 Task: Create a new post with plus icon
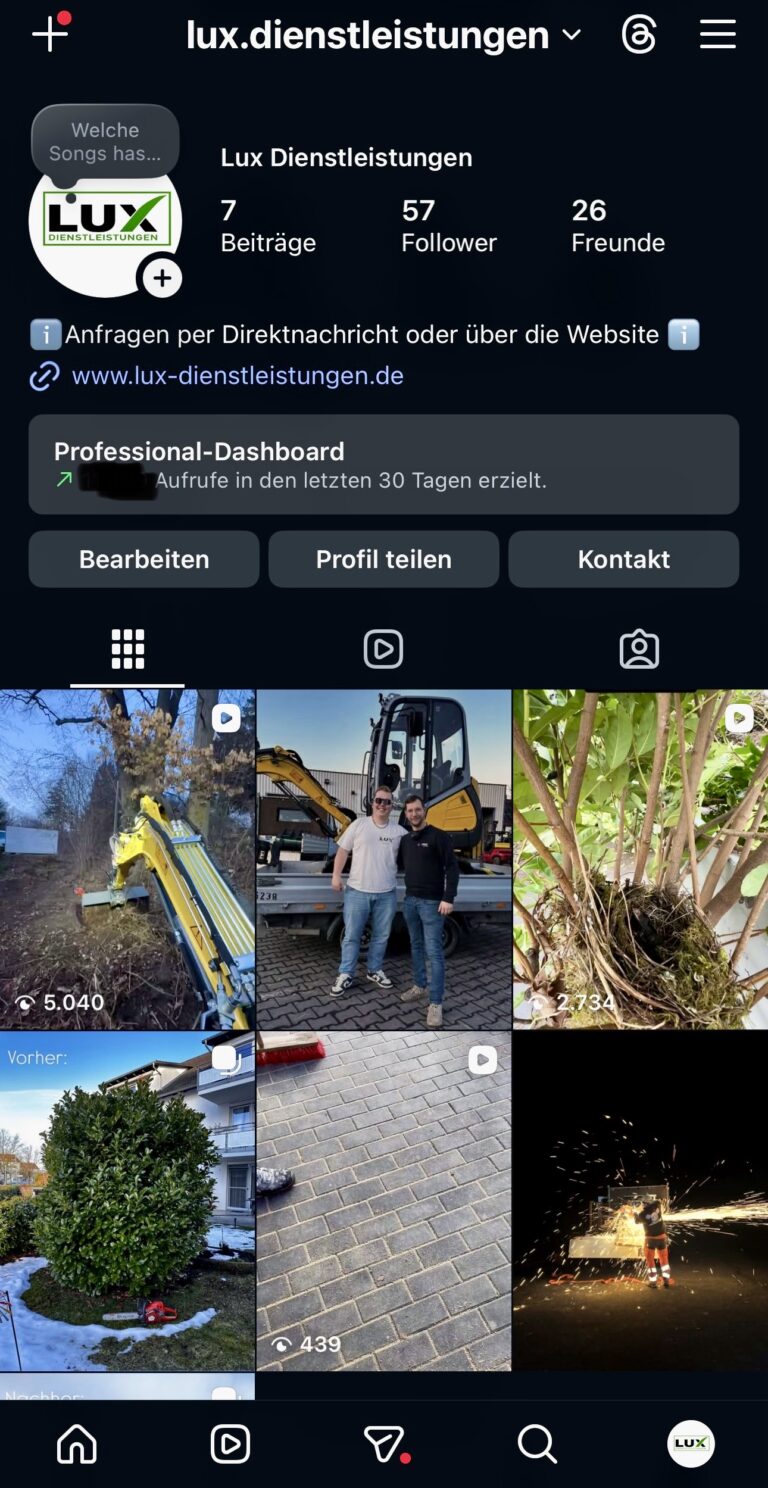49,34
